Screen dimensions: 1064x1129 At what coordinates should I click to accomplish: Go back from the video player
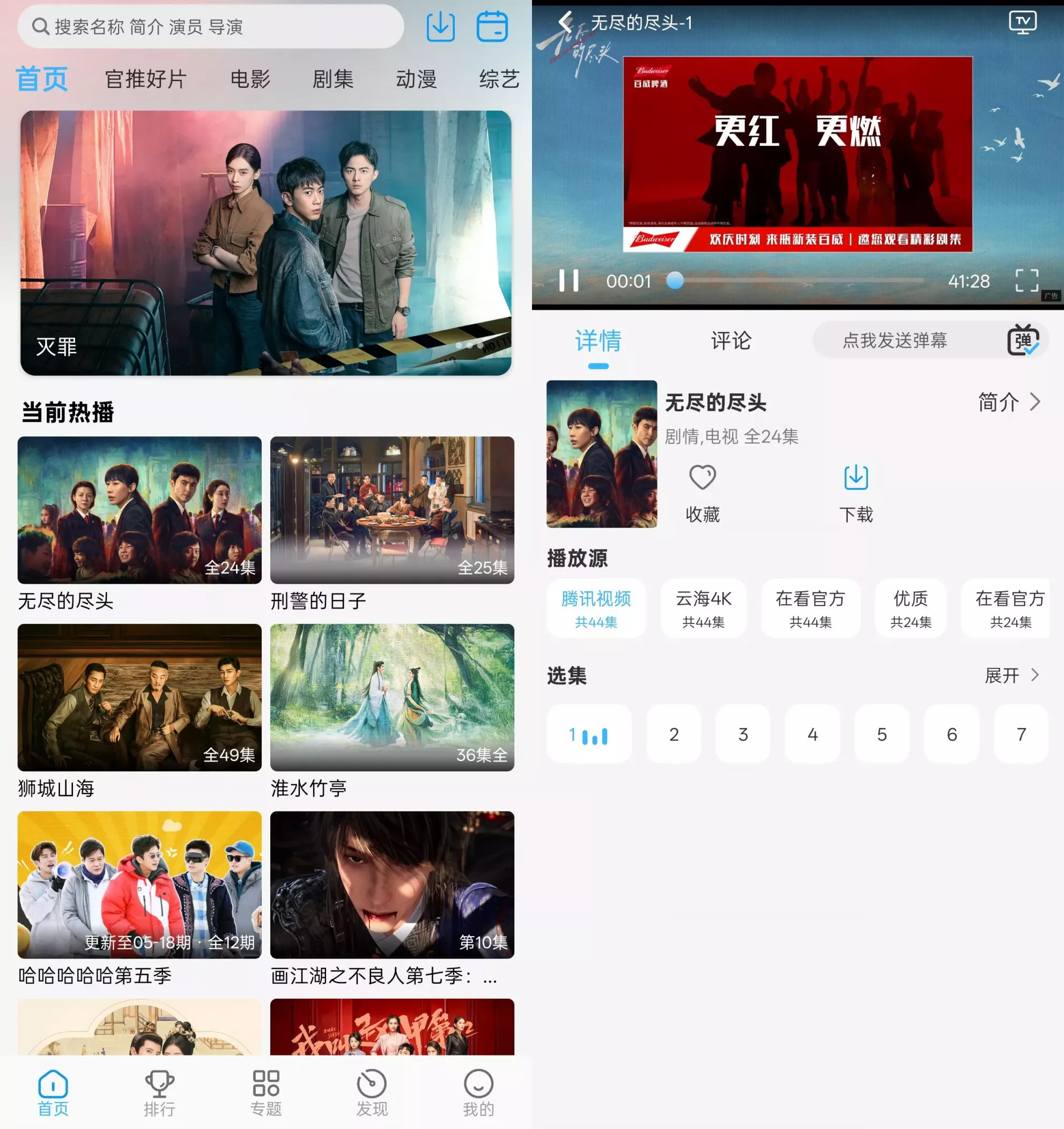point(565,23)
